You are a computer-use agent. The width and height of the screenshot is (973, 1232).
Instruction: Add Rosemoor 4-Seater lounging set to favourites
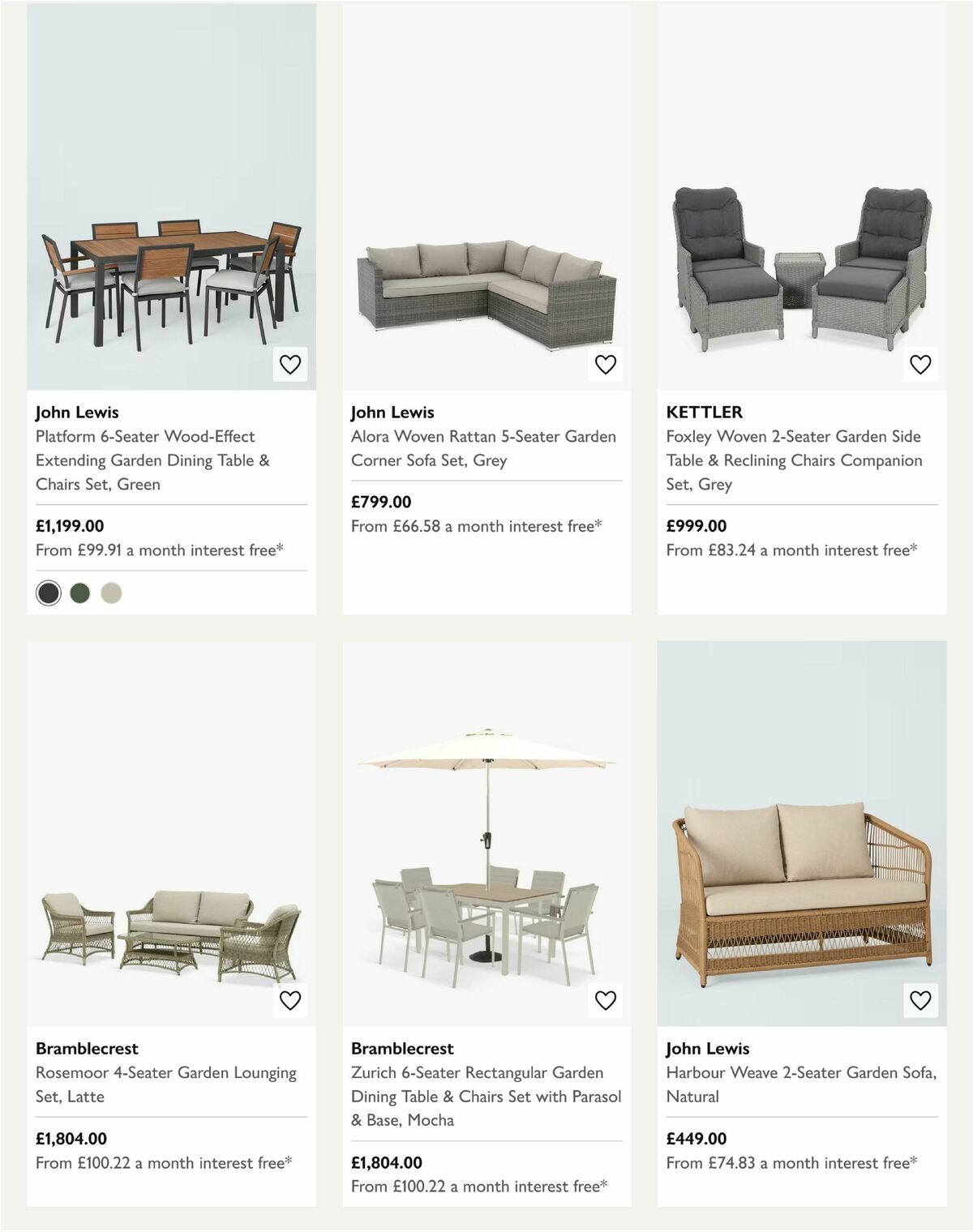(288, 1001)
